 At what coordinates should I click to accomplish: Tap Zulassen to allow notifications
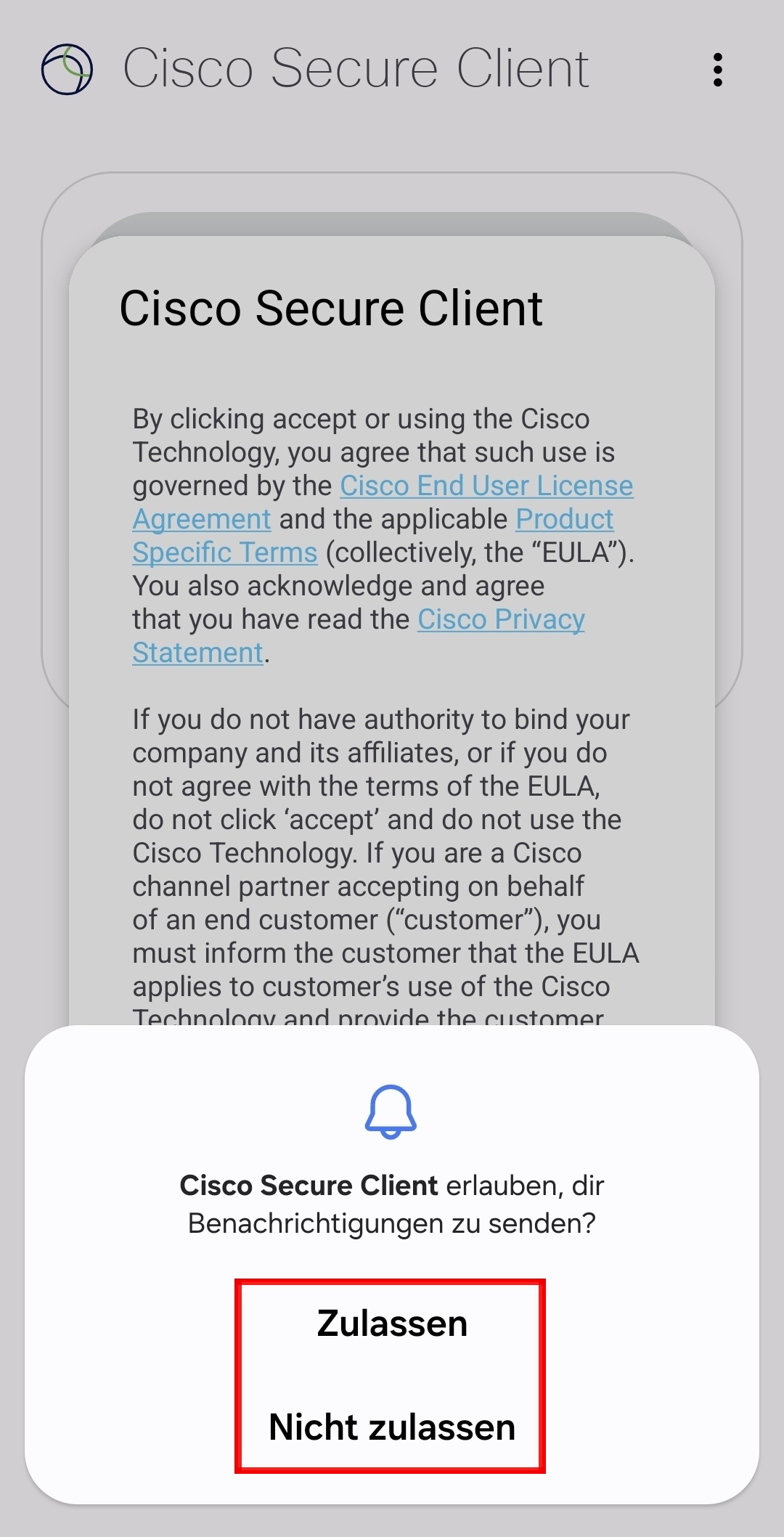coord(392,1323)
